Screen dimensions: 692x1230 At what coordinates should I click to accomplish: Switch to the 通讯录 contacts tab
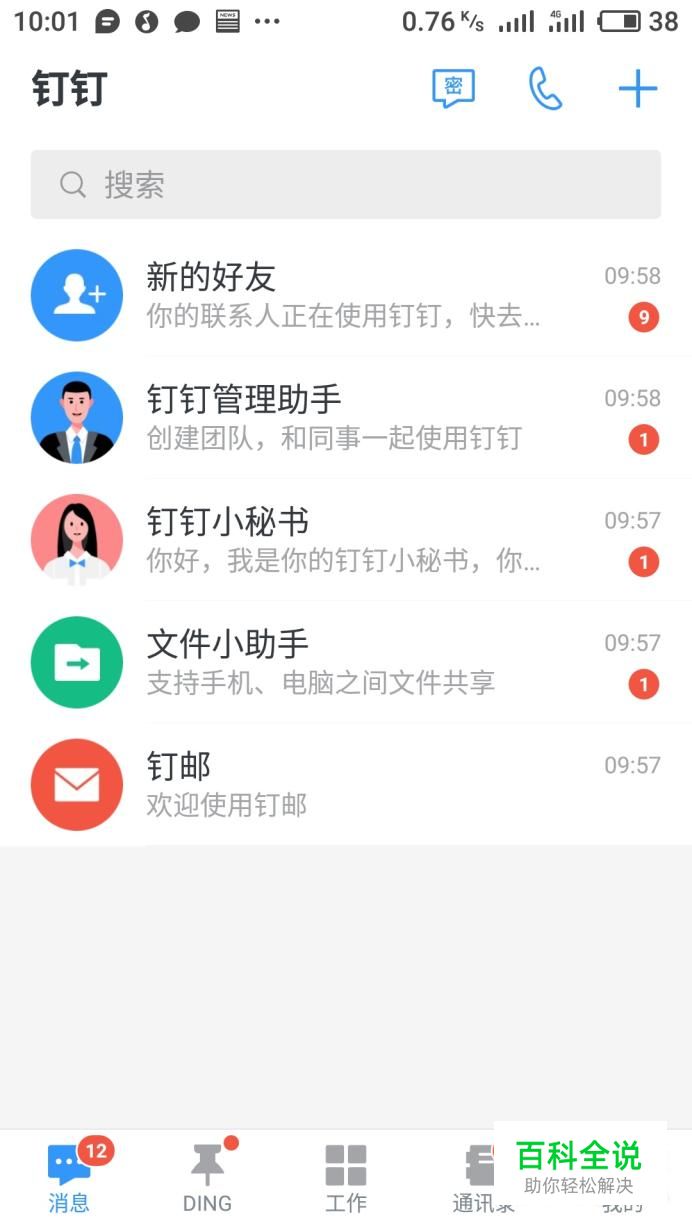pos(478,1178)
